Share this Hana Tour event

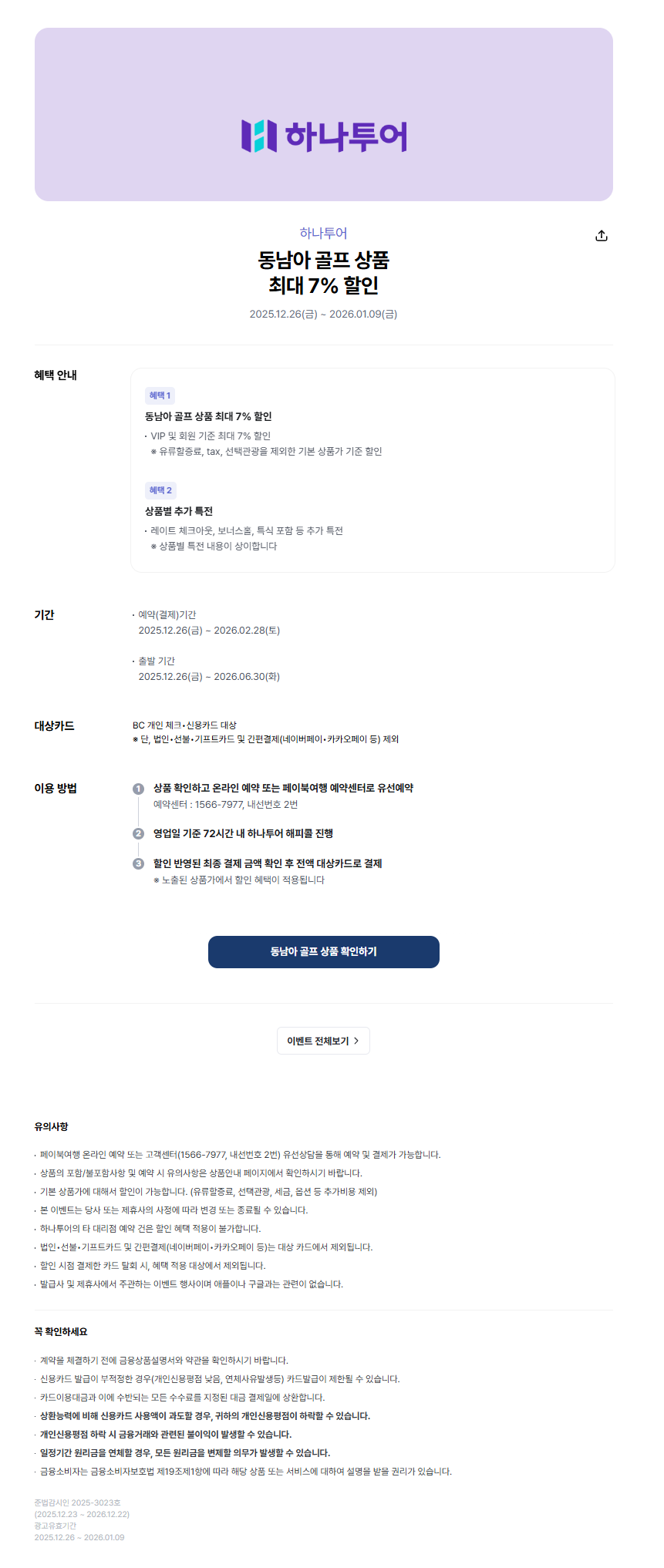602,236
